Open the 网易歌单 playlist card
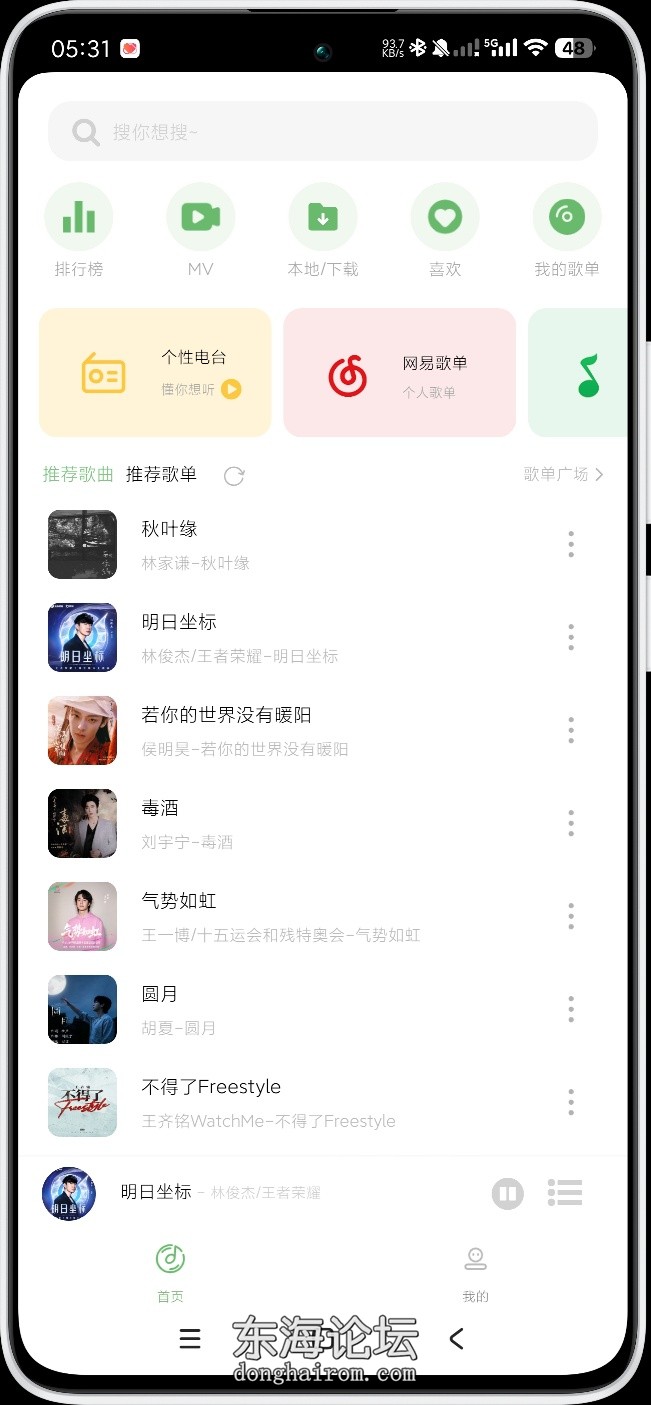Viewport: 651px width, 1405px height. (399, 373)
